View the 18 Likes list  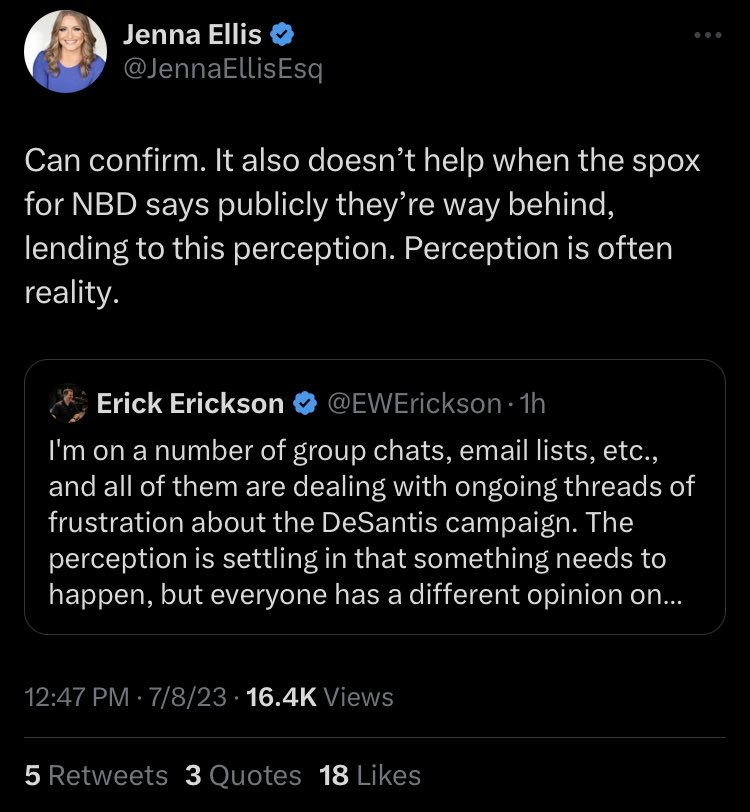370,775
